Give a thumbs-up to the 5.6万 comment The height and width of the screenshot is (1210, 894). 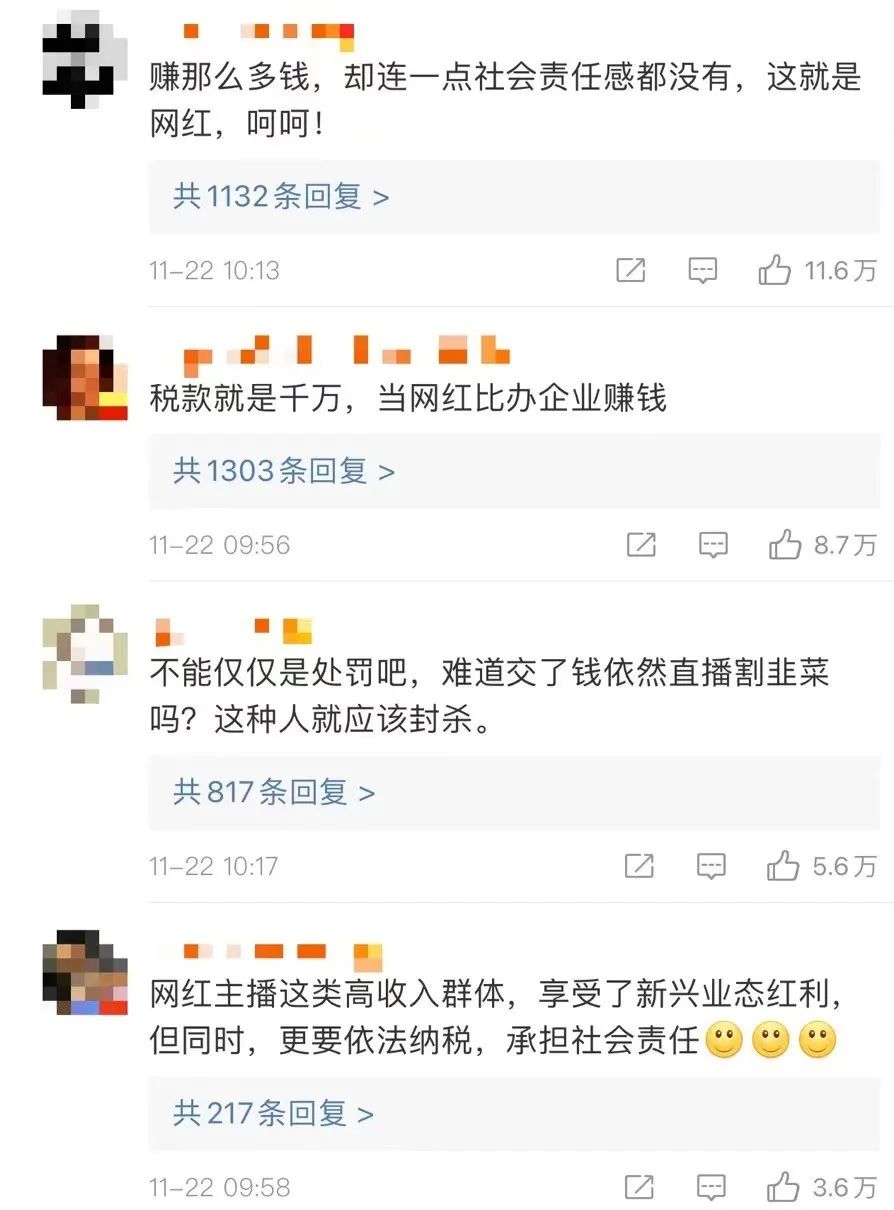pos(783,866)
